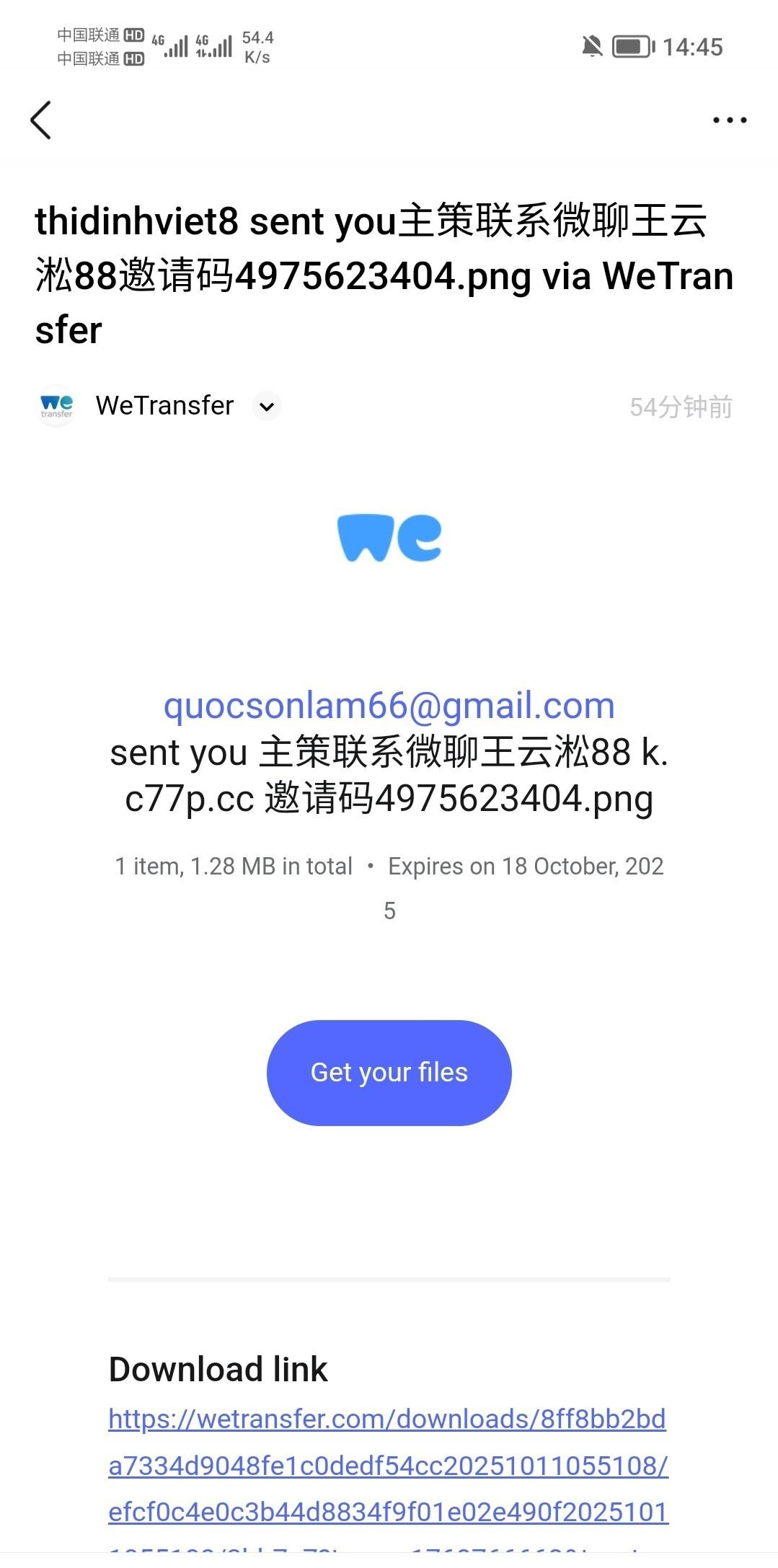Open the wetransfer.com download link
The height and width of the screenshot is (1568, 778).
coord(388,1465)
